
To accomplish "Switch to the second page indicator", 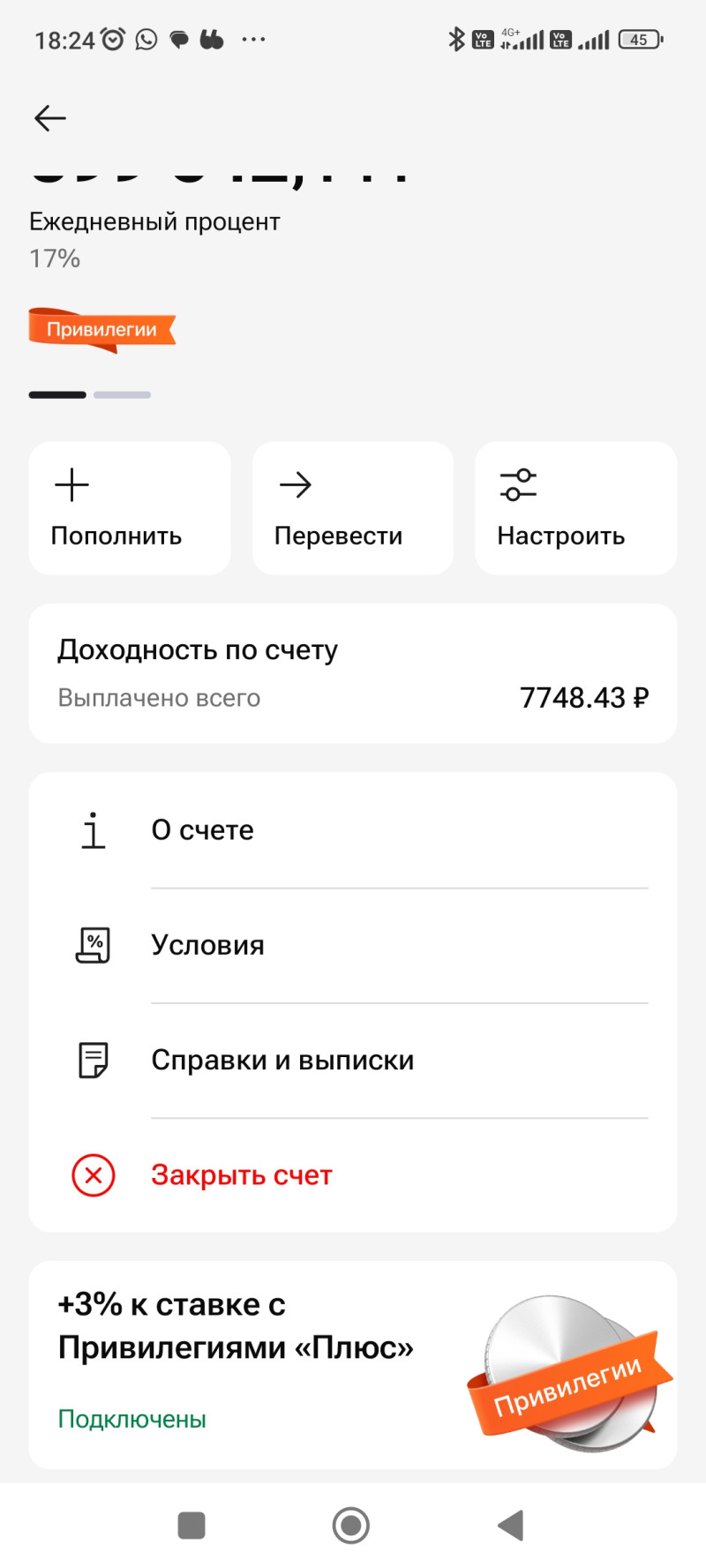I will [122, 394].
